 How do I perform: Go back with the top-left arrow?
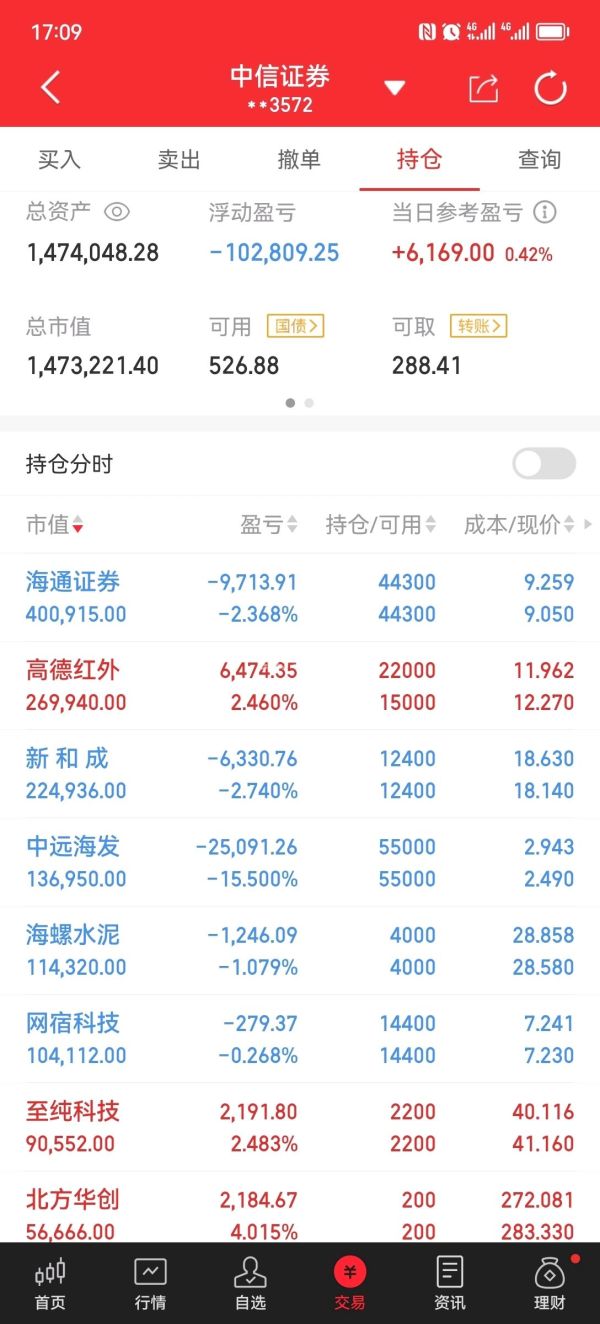(51, 88)
